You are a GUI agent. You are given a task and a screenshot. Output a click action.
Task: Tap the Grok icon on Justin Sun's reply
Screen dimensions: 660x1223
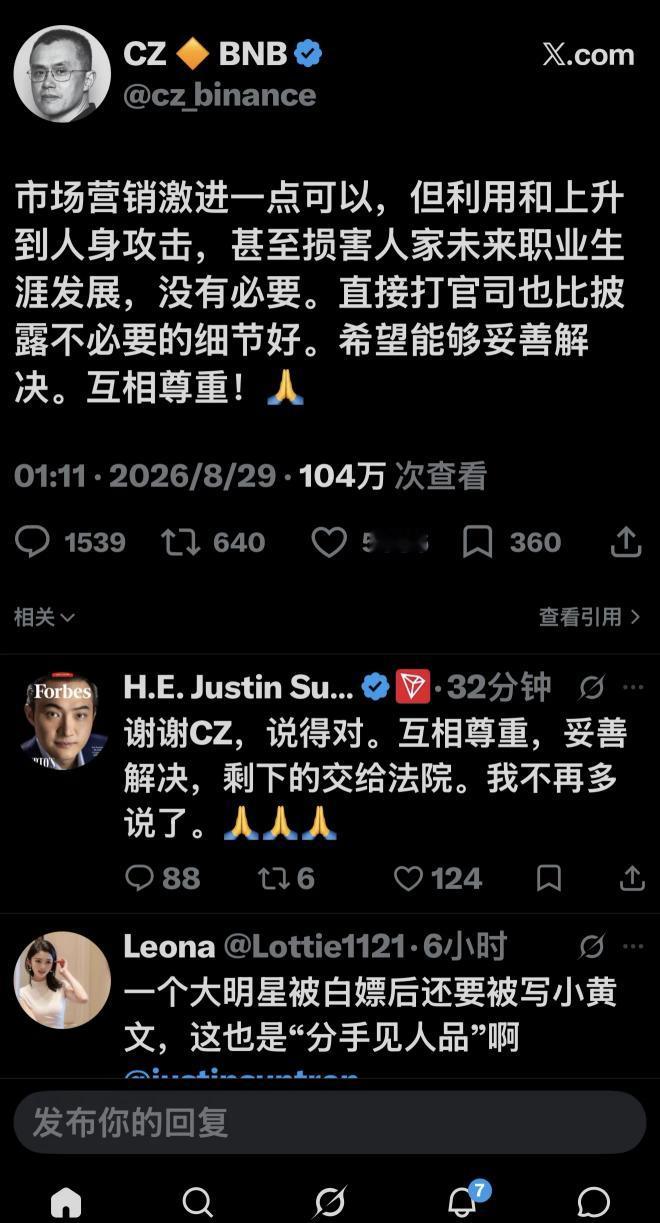[592, 687]
